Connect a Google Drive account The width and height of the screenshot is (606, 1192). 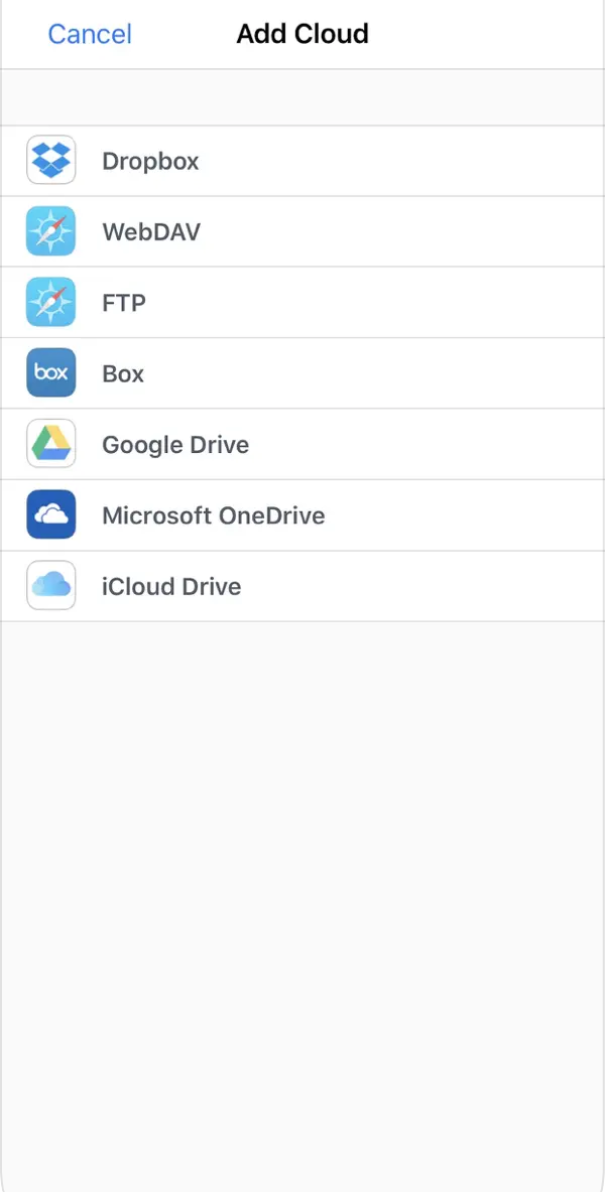(175, 445)
